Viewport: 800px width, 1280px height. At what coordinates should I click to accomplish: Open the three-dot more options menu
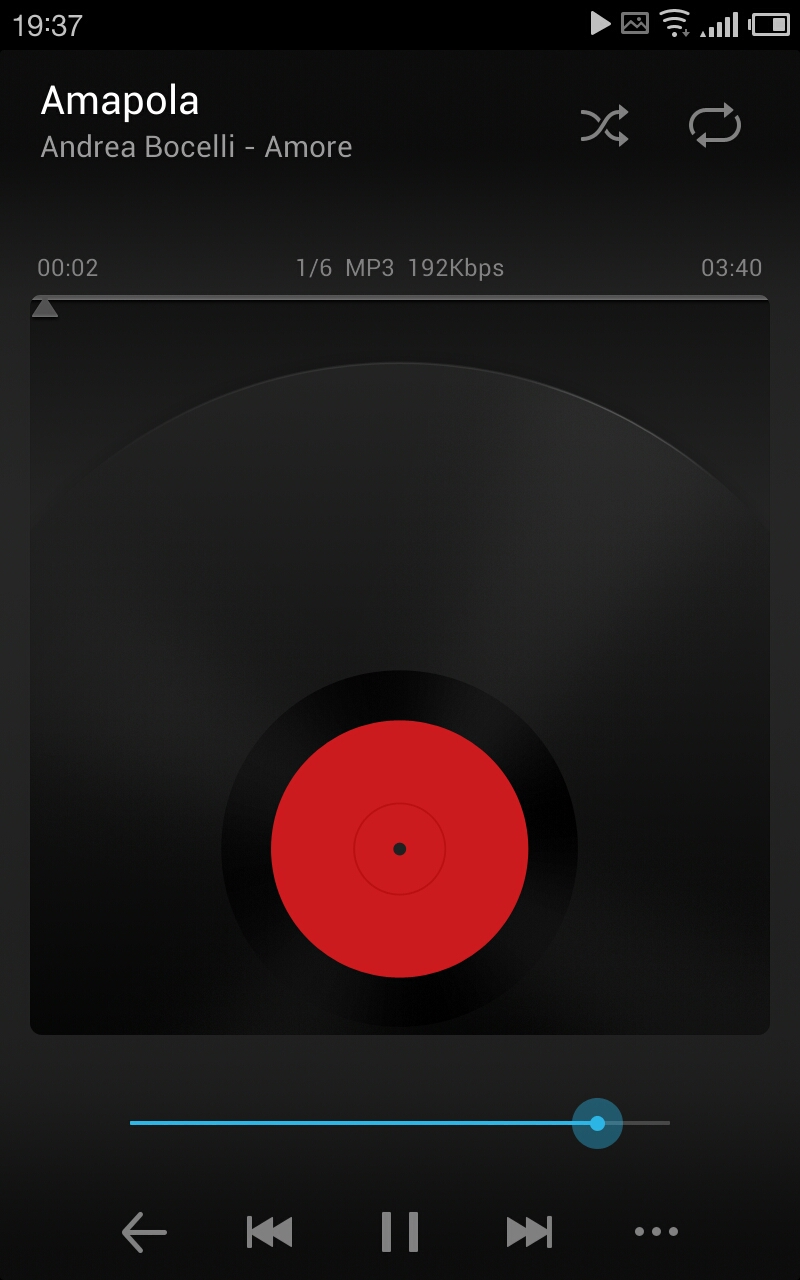pyautogui.click(x=656, y=1232)
